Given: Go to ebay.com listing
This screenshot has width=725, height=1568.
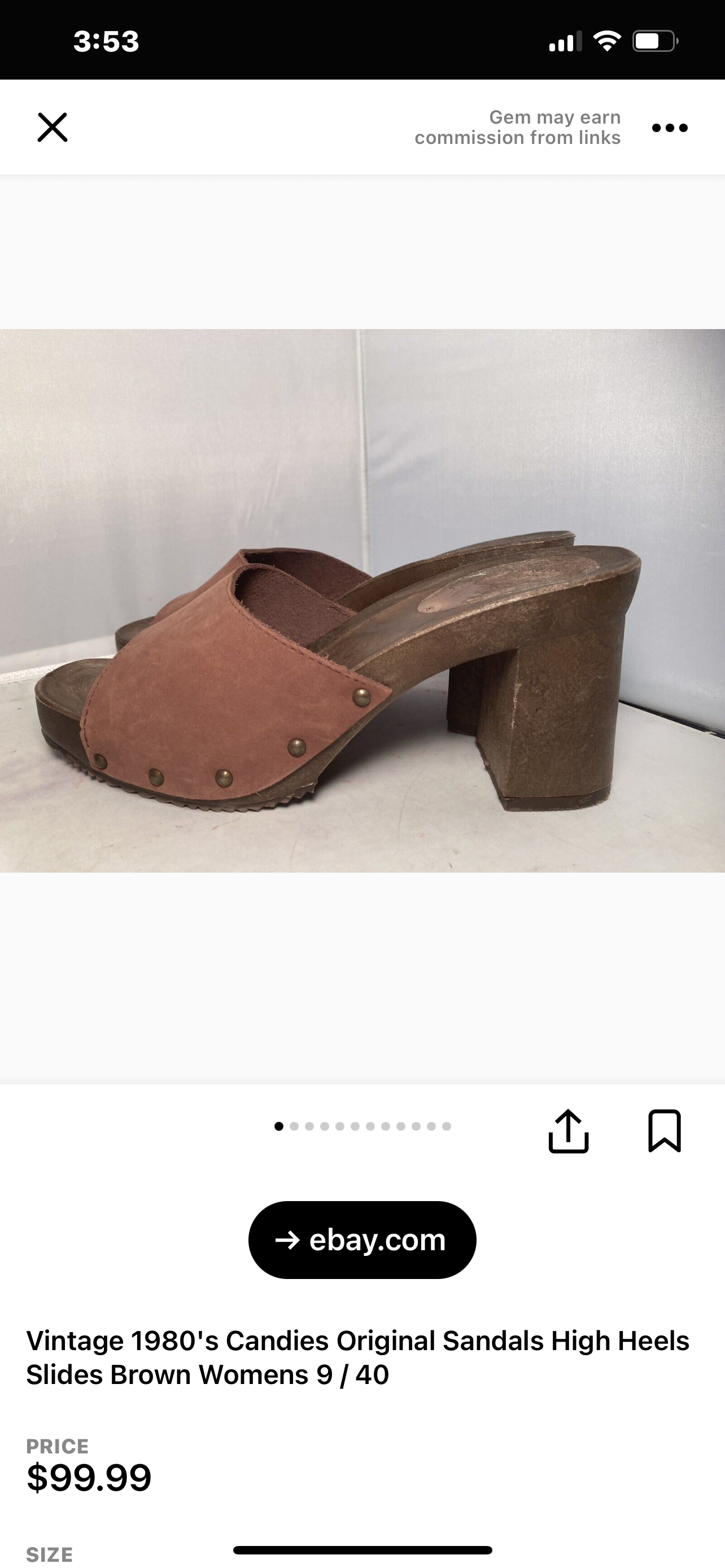Looking at the screenshot, I should [x=362, y=1240].
